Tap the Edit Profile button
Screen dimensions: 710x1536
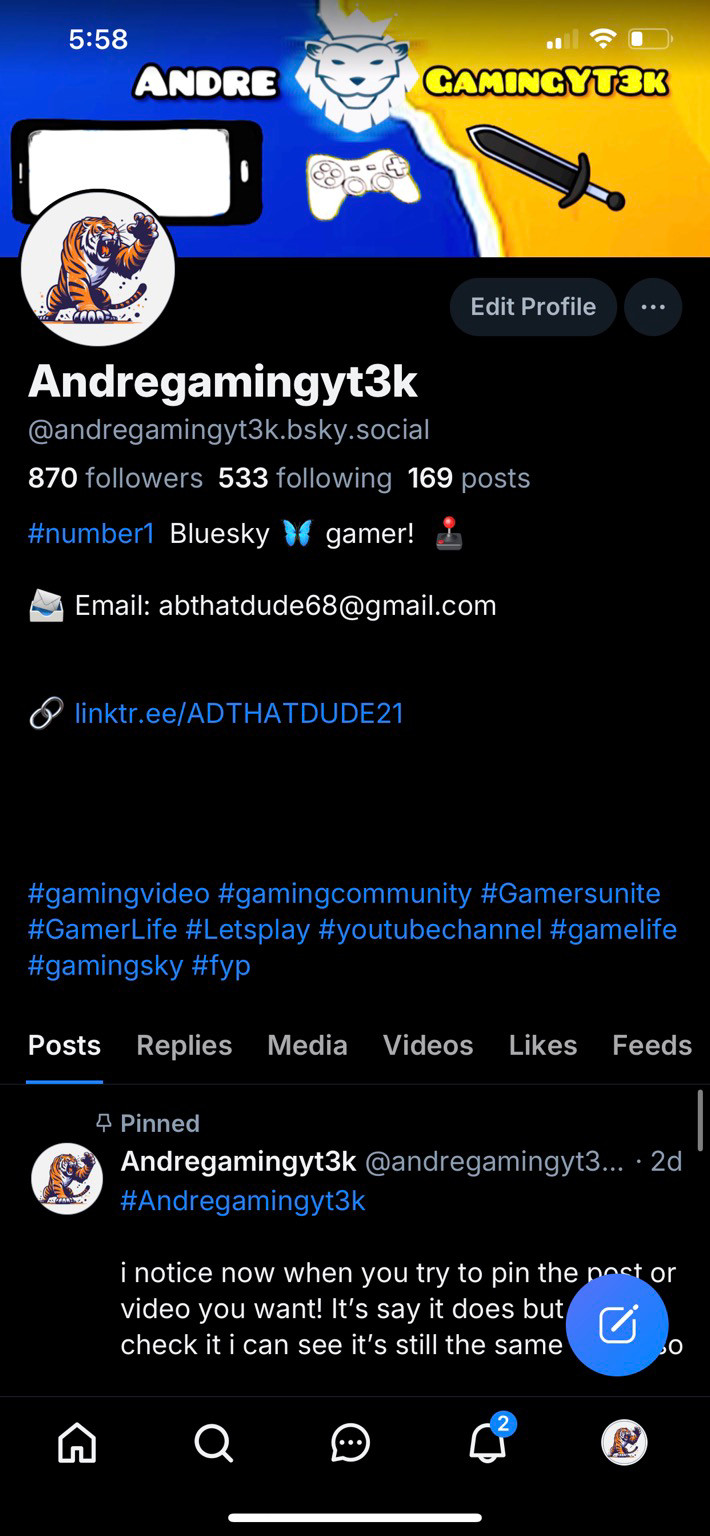coord(533,307)
